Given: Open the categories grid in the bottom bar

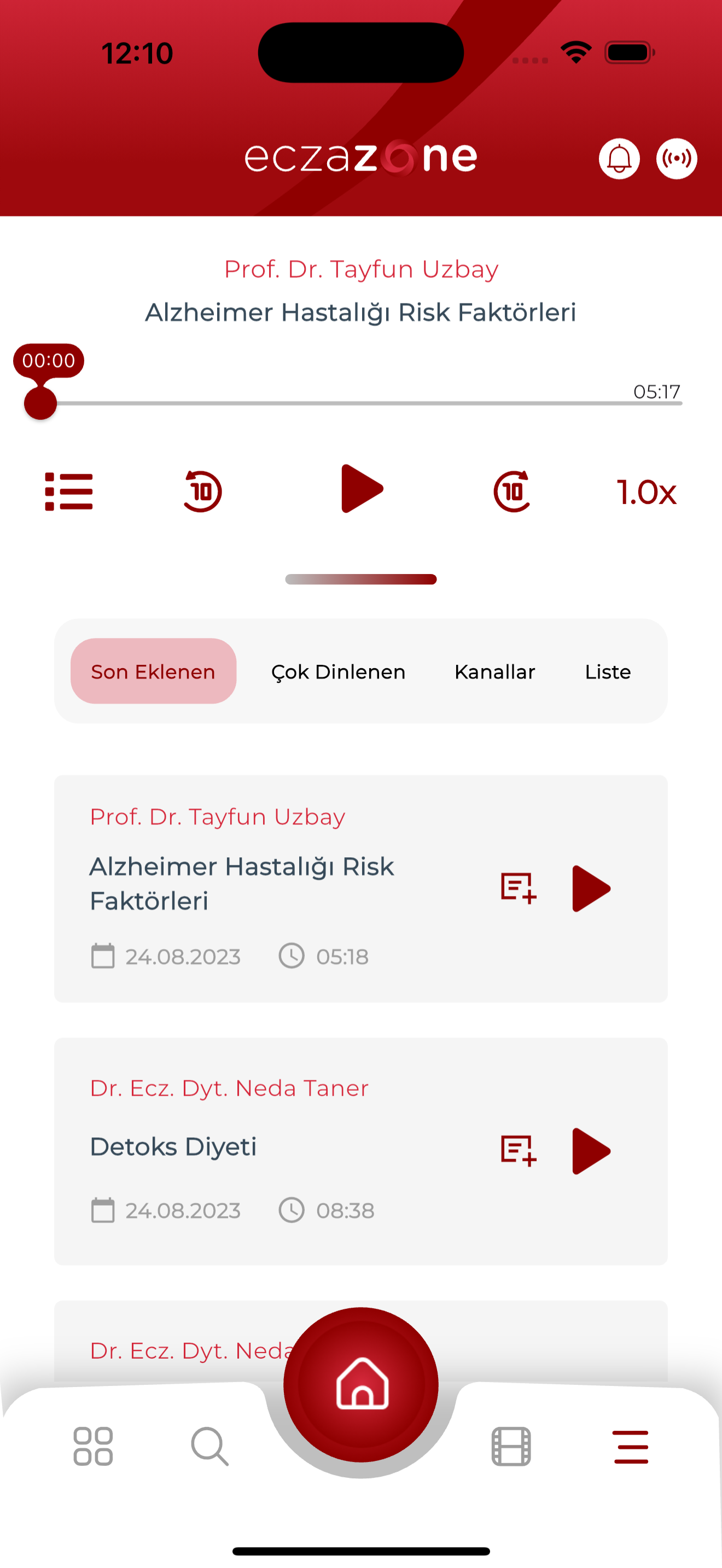Looking at the screenshot, I should click(93, 1446).
